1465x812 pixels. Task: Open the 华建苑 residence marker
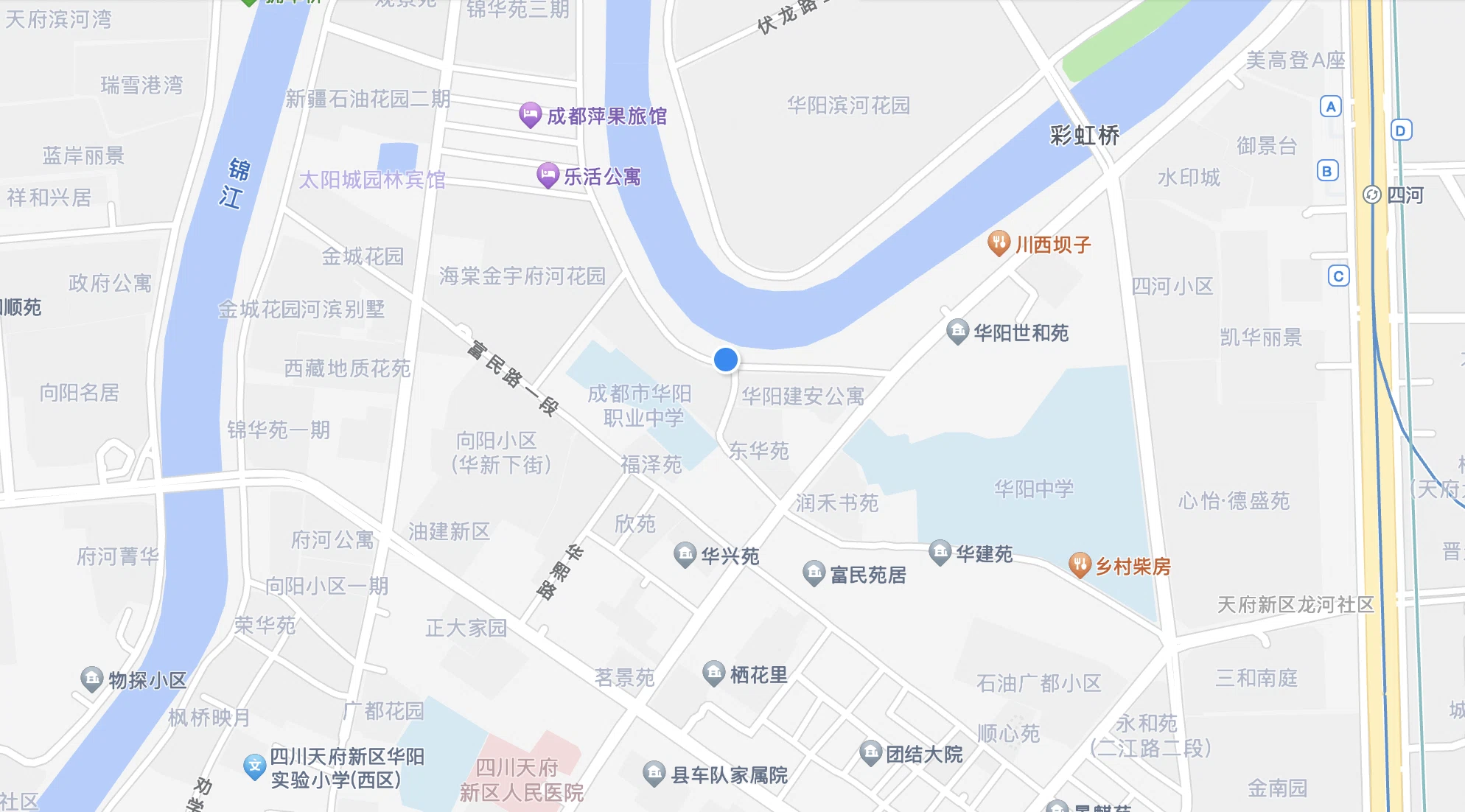(940, 552)
